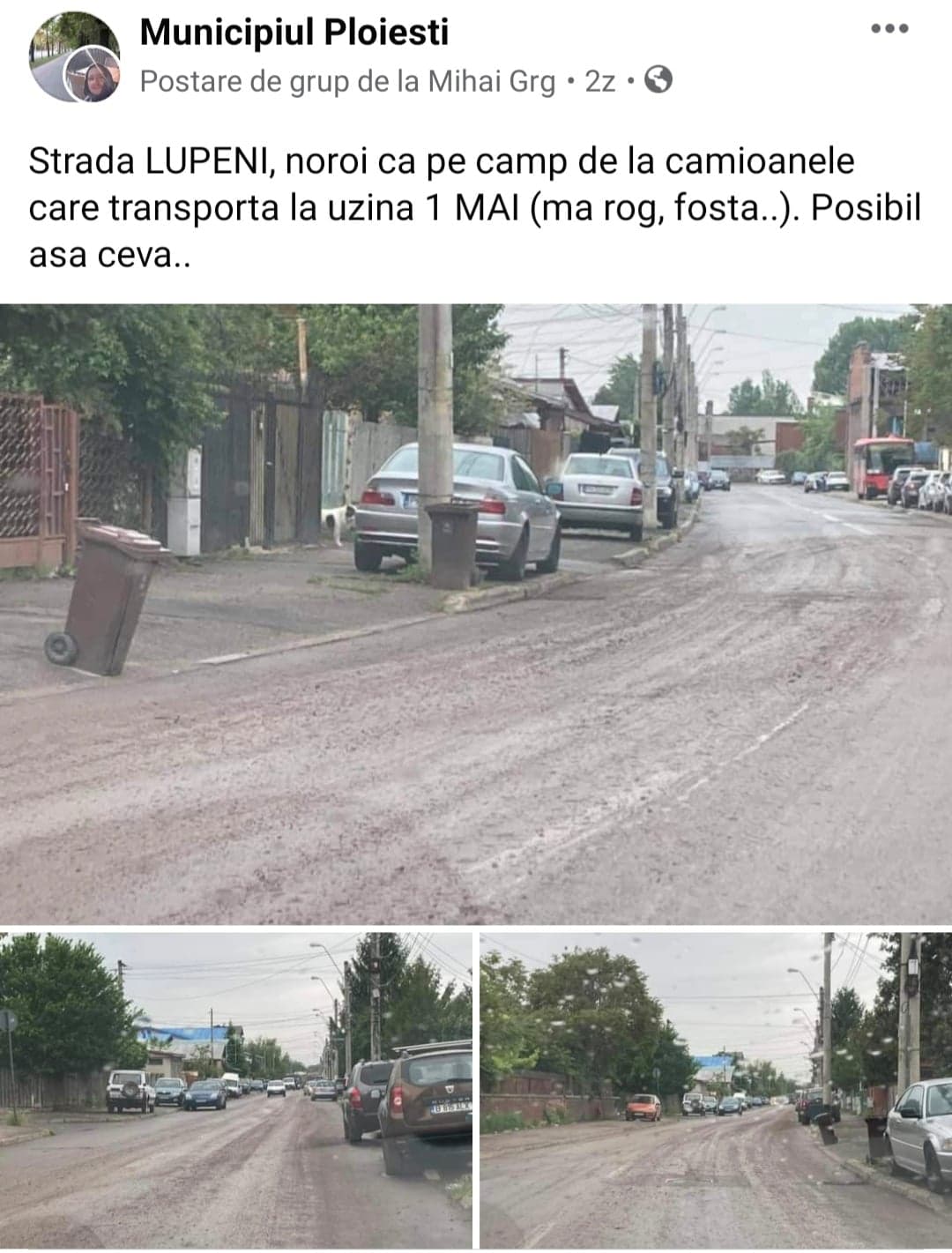Open the photo with the brown Duster
Viewport: 952px width, 1253px height.
pos(235,1090)
